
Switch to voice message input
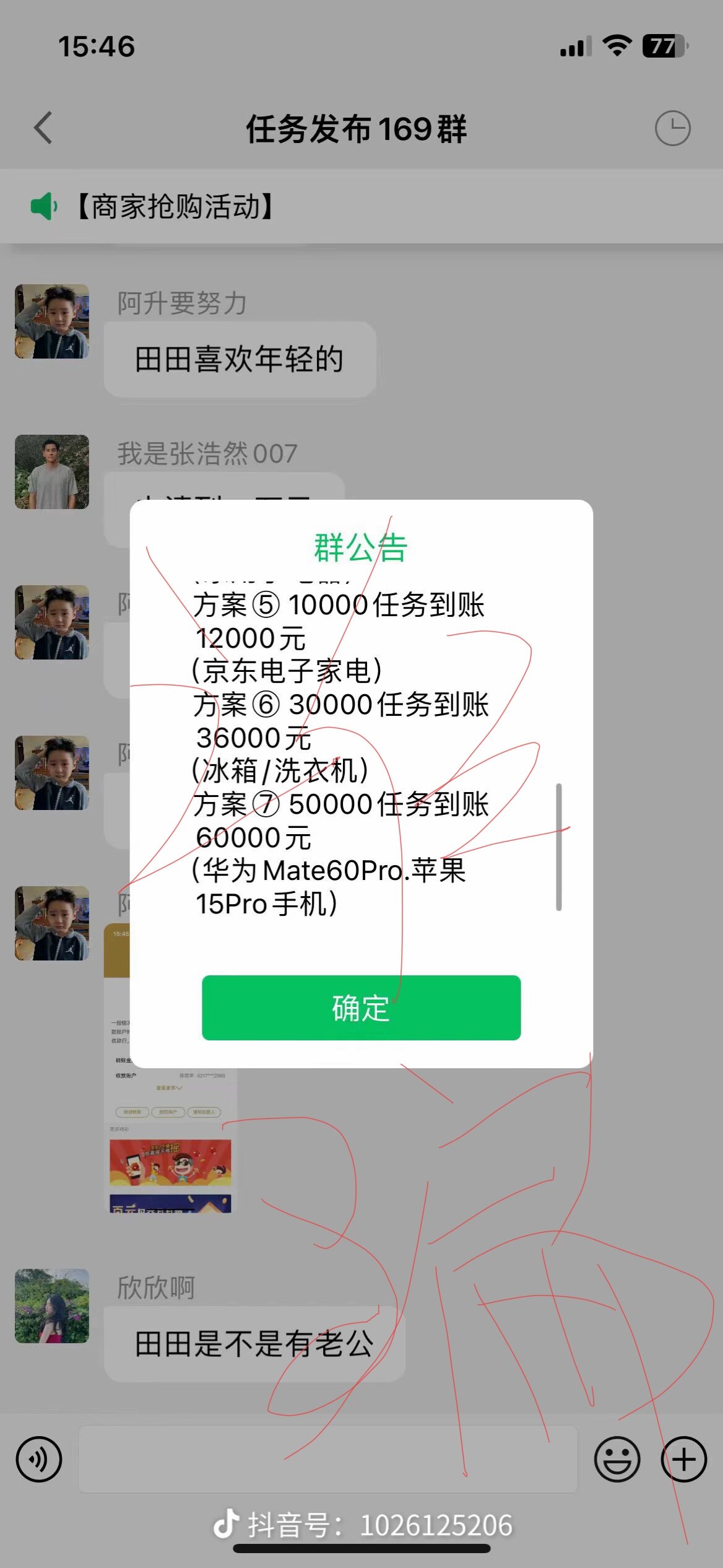click(39, 1459)
